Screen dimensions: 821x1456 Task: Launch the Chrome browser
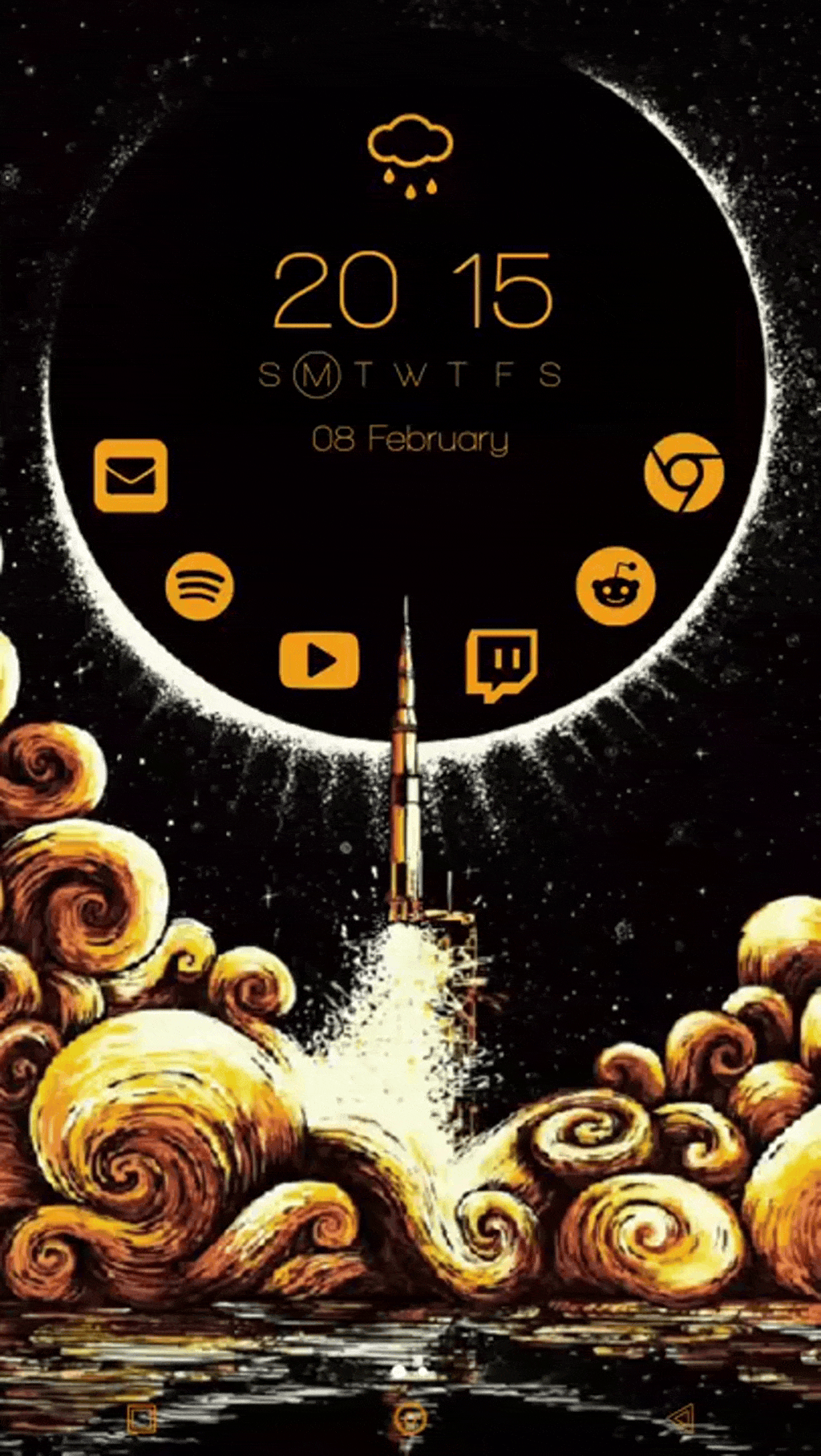pos(683,473)
